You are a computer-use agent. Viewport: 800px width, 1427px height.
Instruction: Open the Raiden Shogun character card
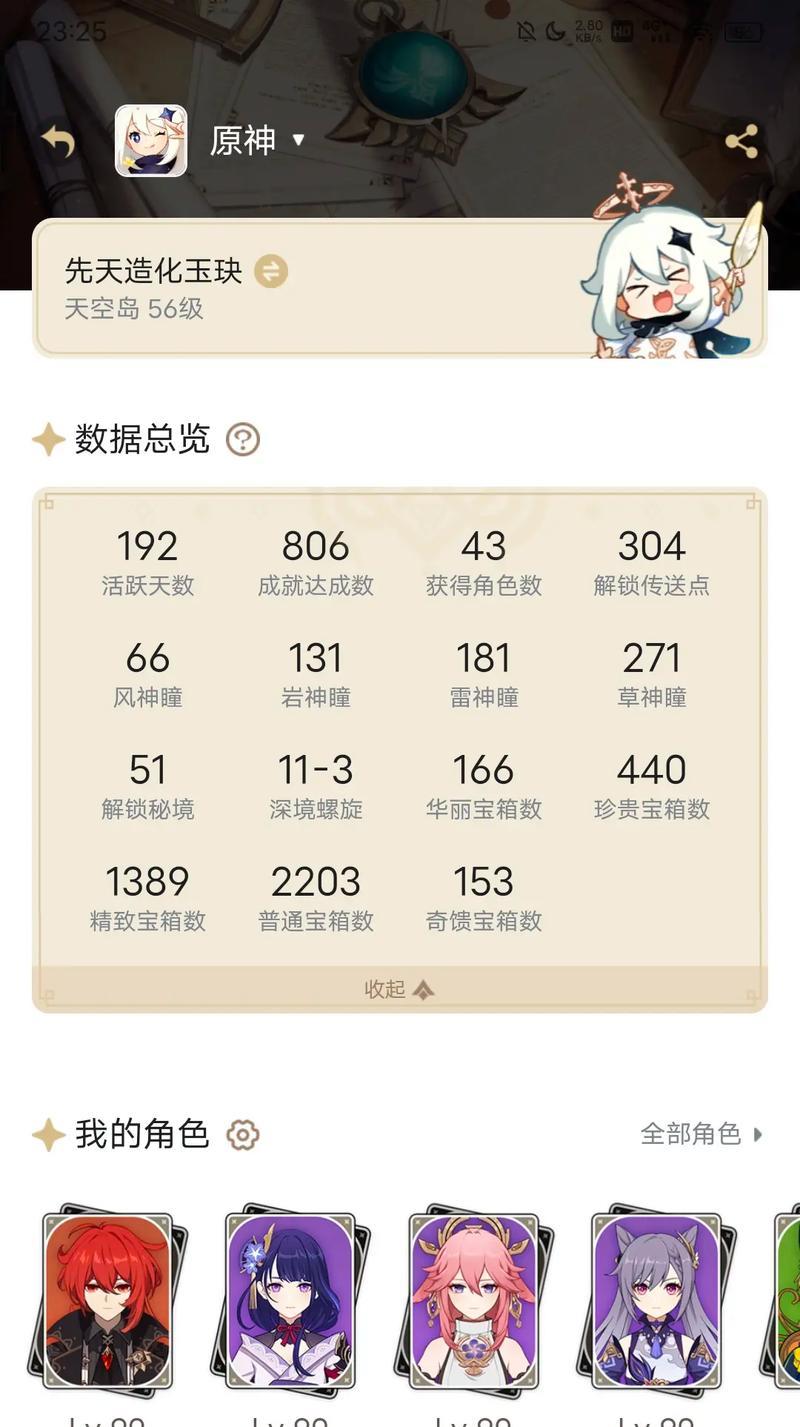[291, 1300]
